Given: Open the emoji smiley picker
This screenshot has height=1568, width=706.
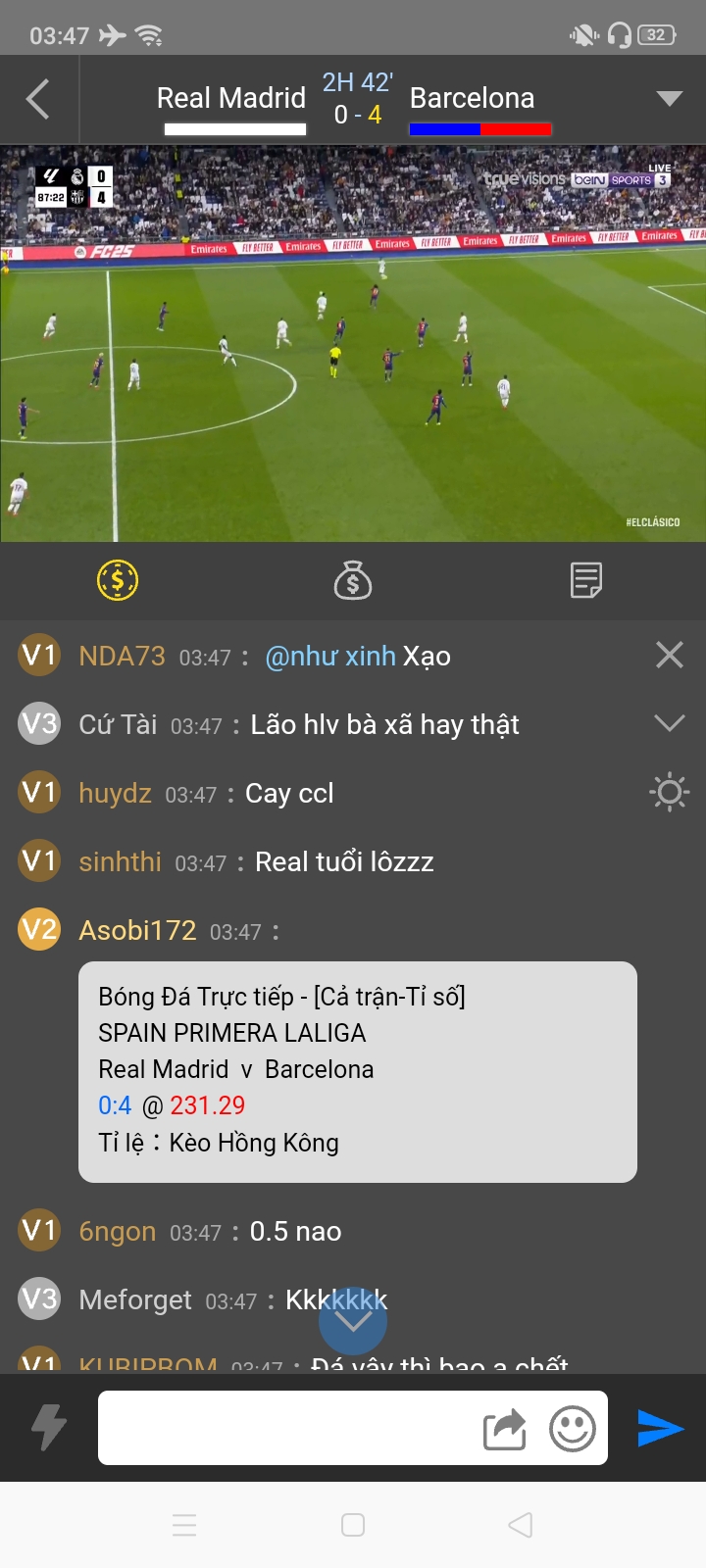Looking at the screenshot, I should point(573,1429).
